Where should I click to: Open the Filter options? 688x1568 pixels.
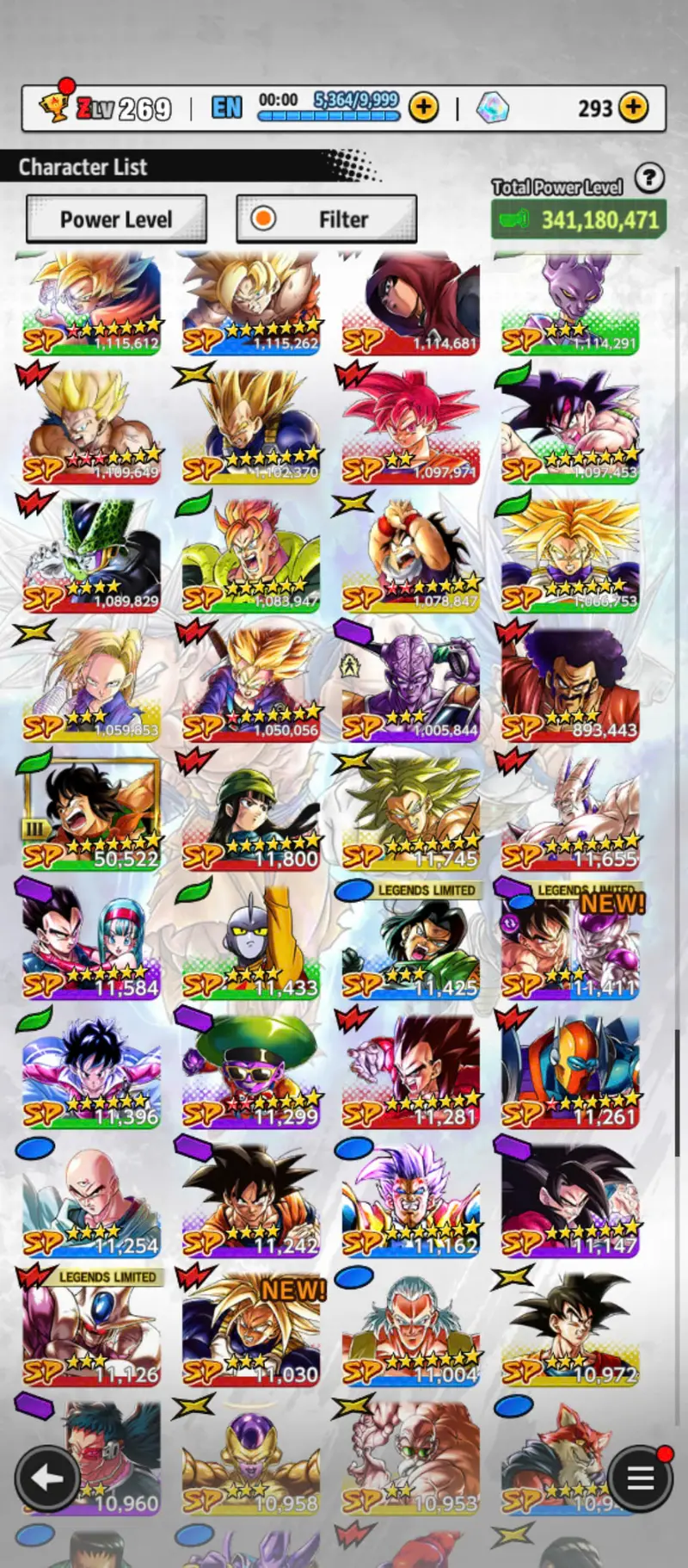click(x=327, y=219)
